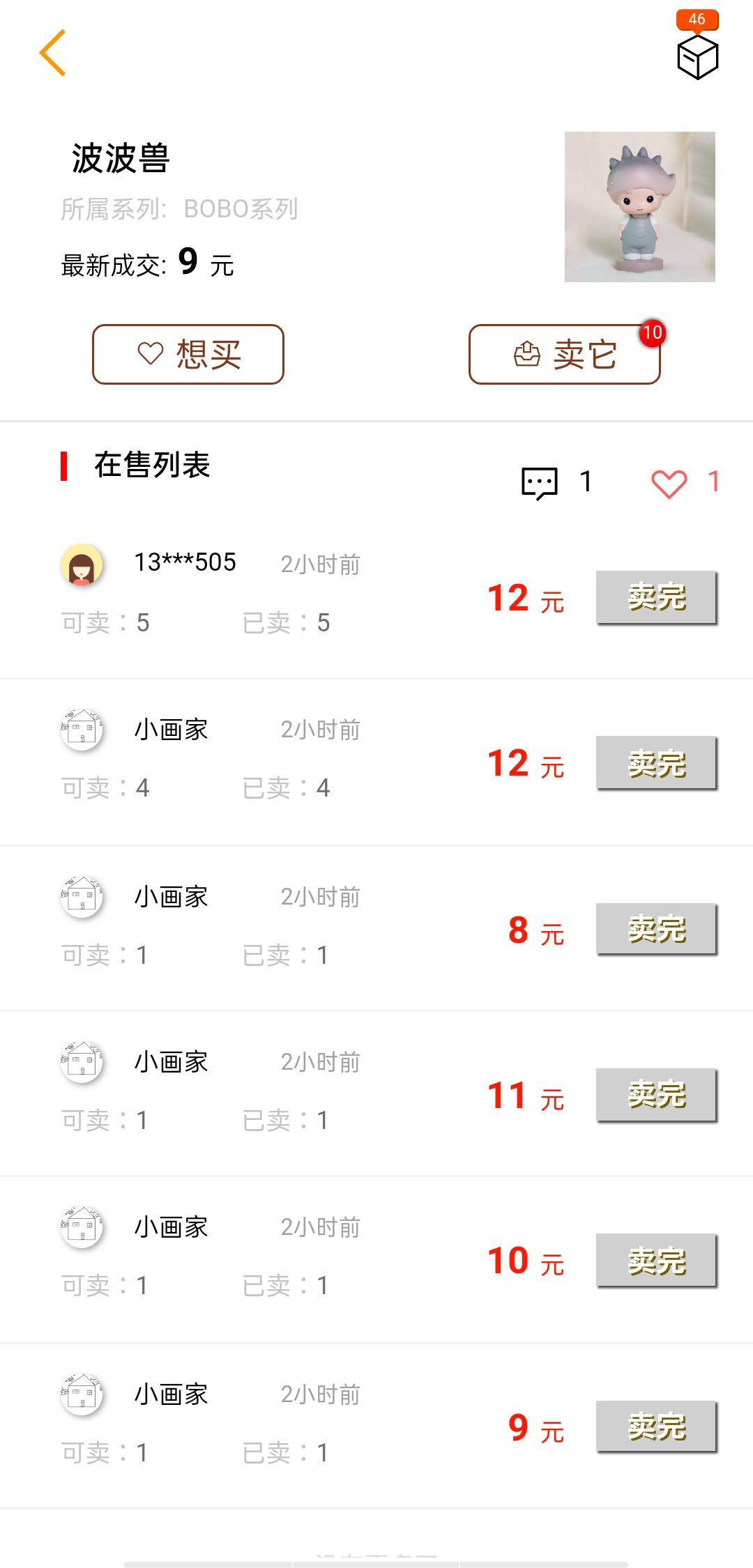Tap 卖完 on the 9 元 listing
753x1568 pixels.
[x=657, y=1427]
